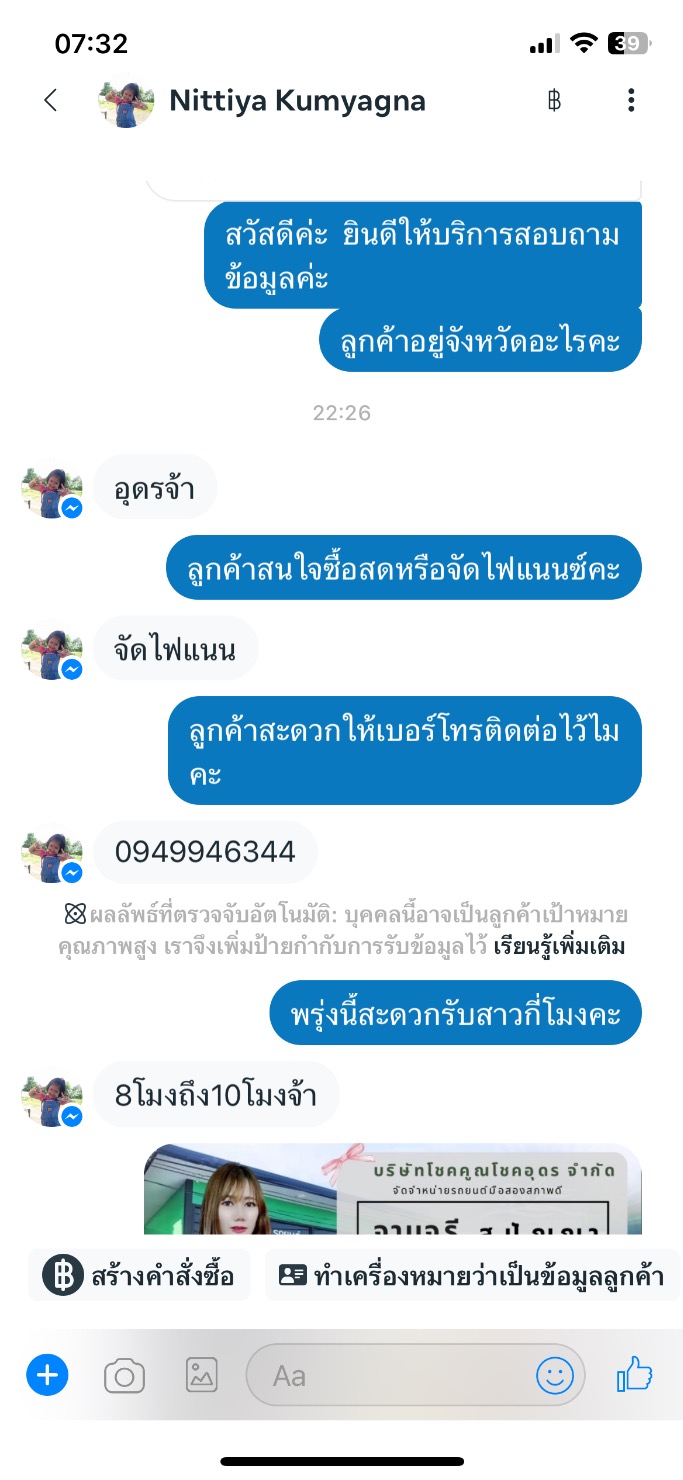683x1480 pixels.
Task: Tap ทำเครื่องหมายว่าเป็นข้อมูลลูกค้า button
Action: coord(472,1276)
